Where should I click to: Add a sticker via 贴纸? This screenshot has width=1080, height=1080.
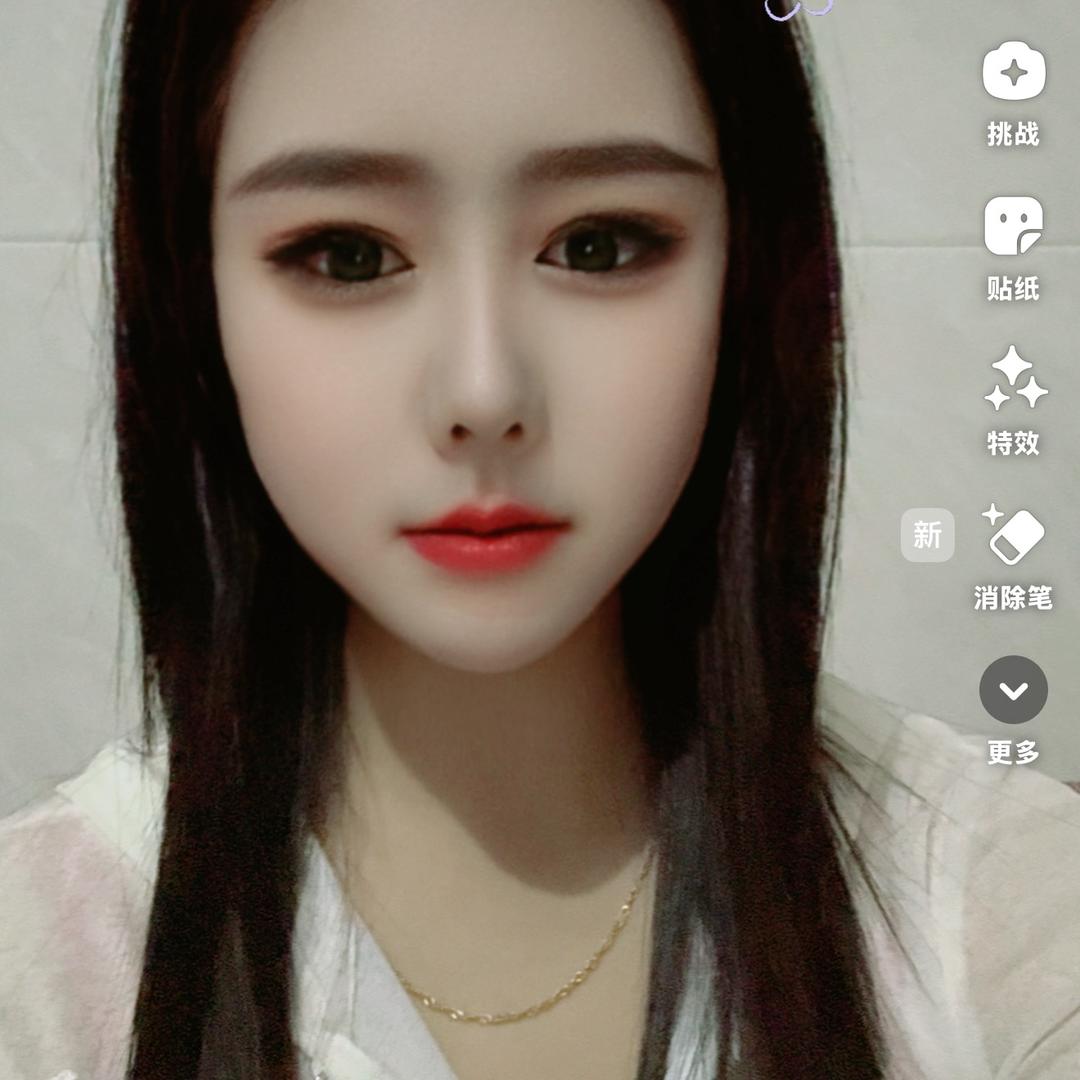coord(1013,227)
